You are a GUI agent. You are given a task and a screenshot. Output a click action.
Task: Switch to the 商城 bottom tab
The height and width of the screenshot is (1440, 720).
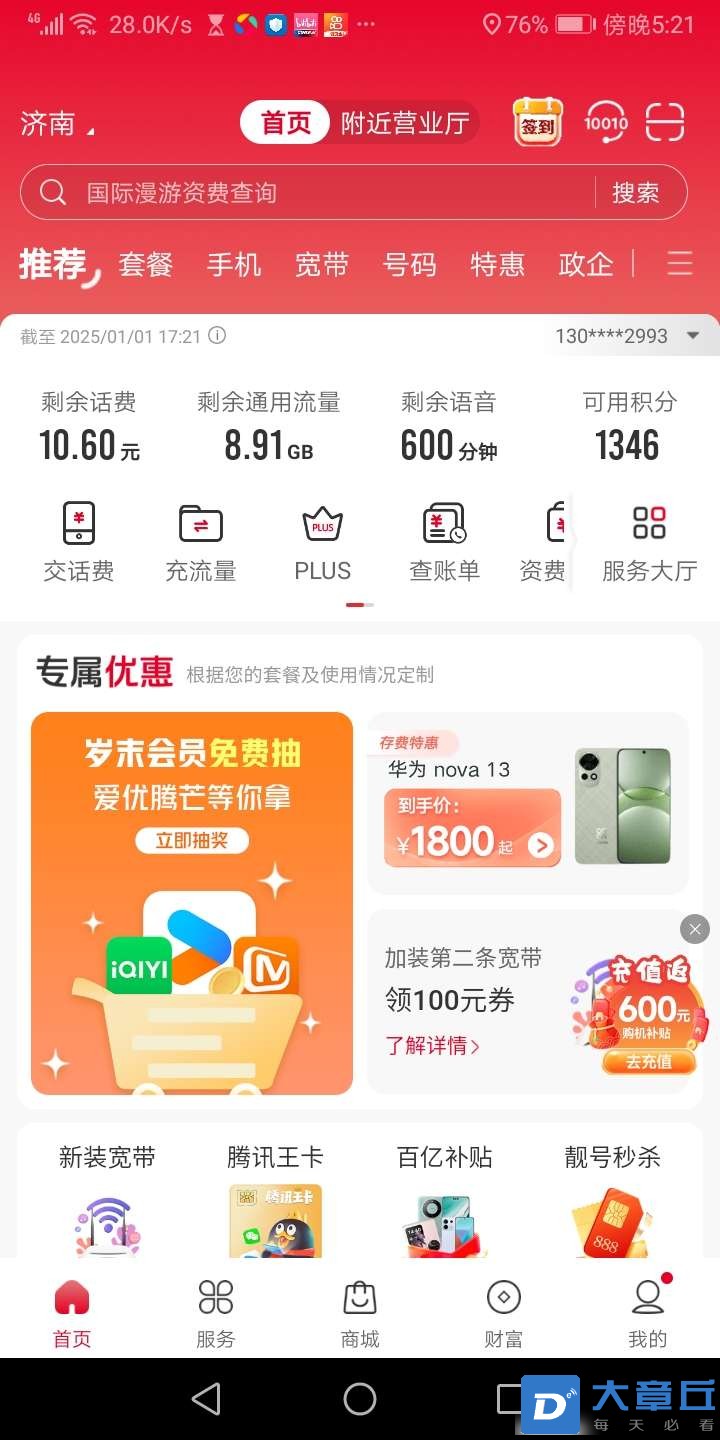click(360, 1314)
